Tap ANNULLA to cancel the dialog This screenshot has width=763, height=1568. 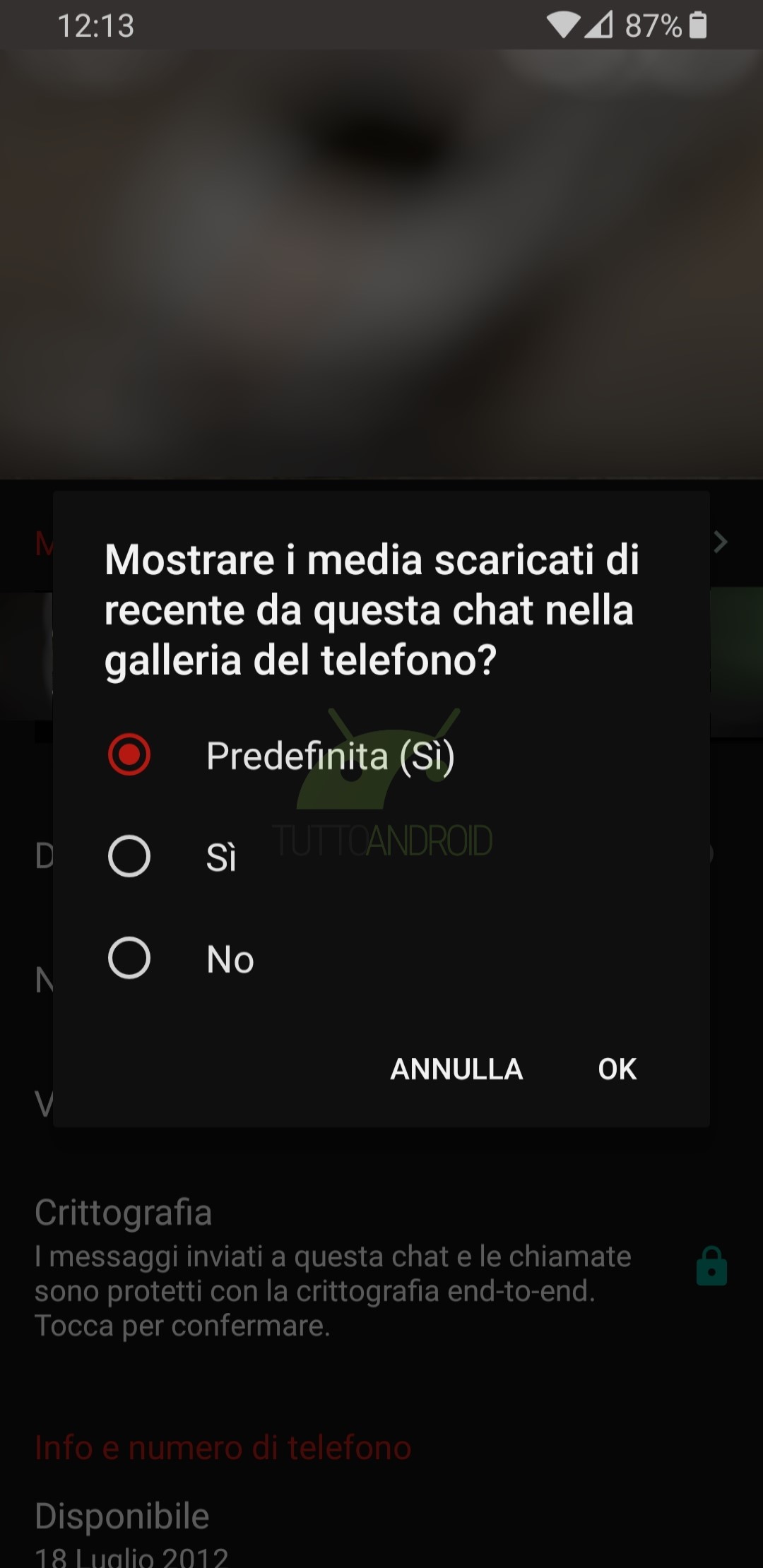pos(456,1069)
